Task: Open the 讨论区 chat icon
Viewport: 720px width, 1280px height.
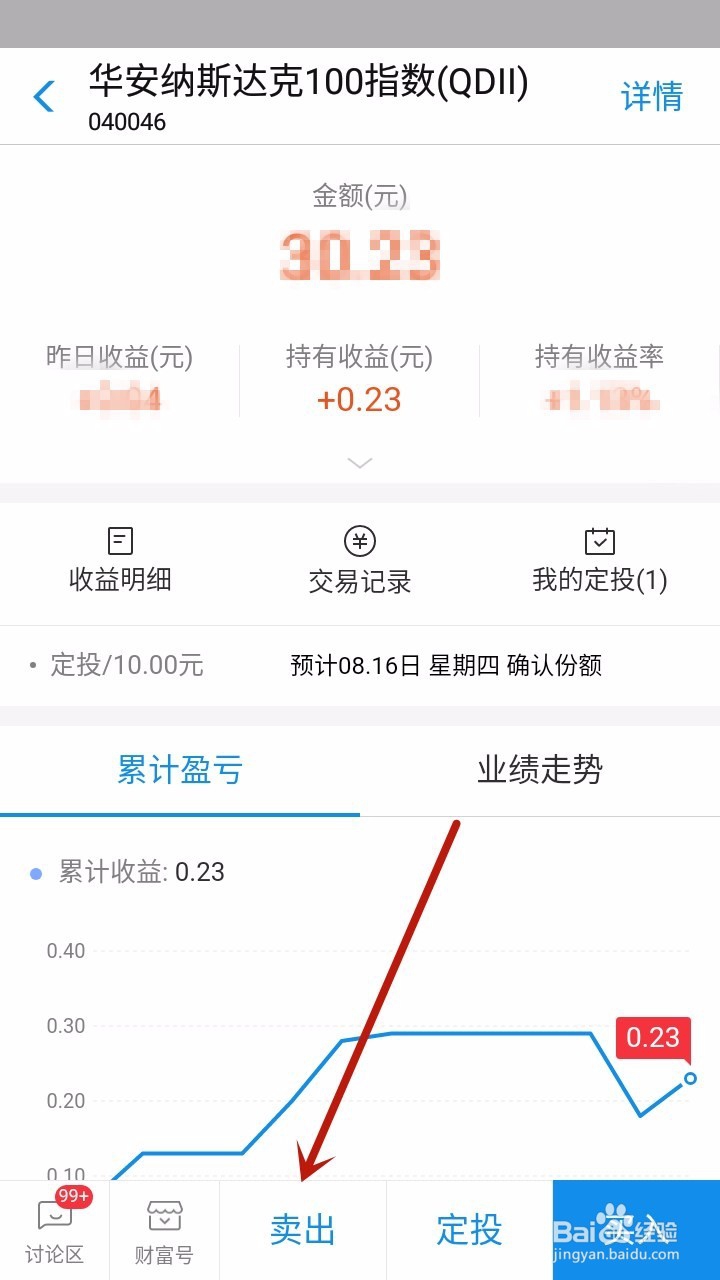Action: [x=55, y=1215]
